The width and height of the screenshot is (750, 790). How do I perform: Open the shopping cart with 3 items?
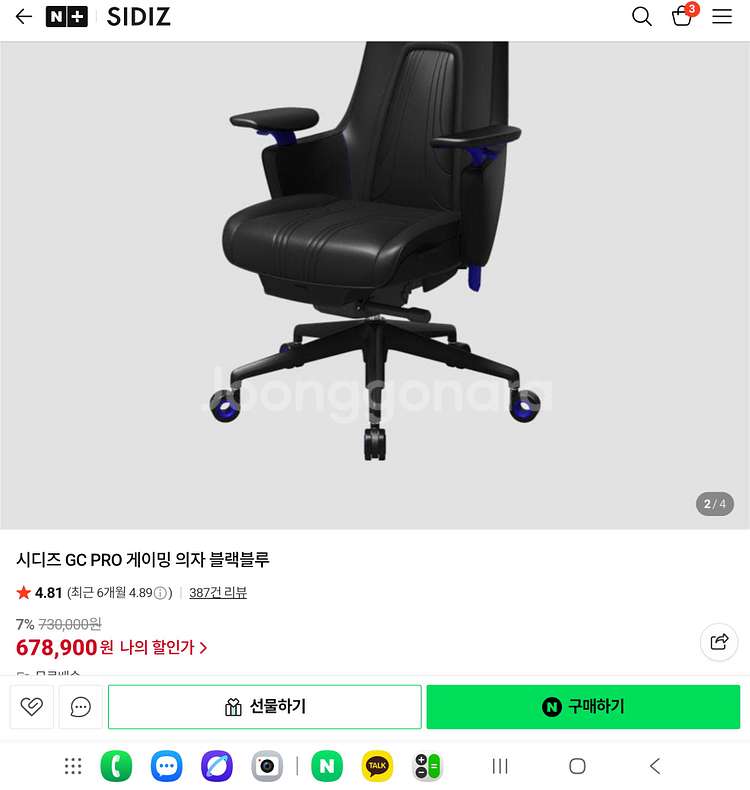(682, 18)
